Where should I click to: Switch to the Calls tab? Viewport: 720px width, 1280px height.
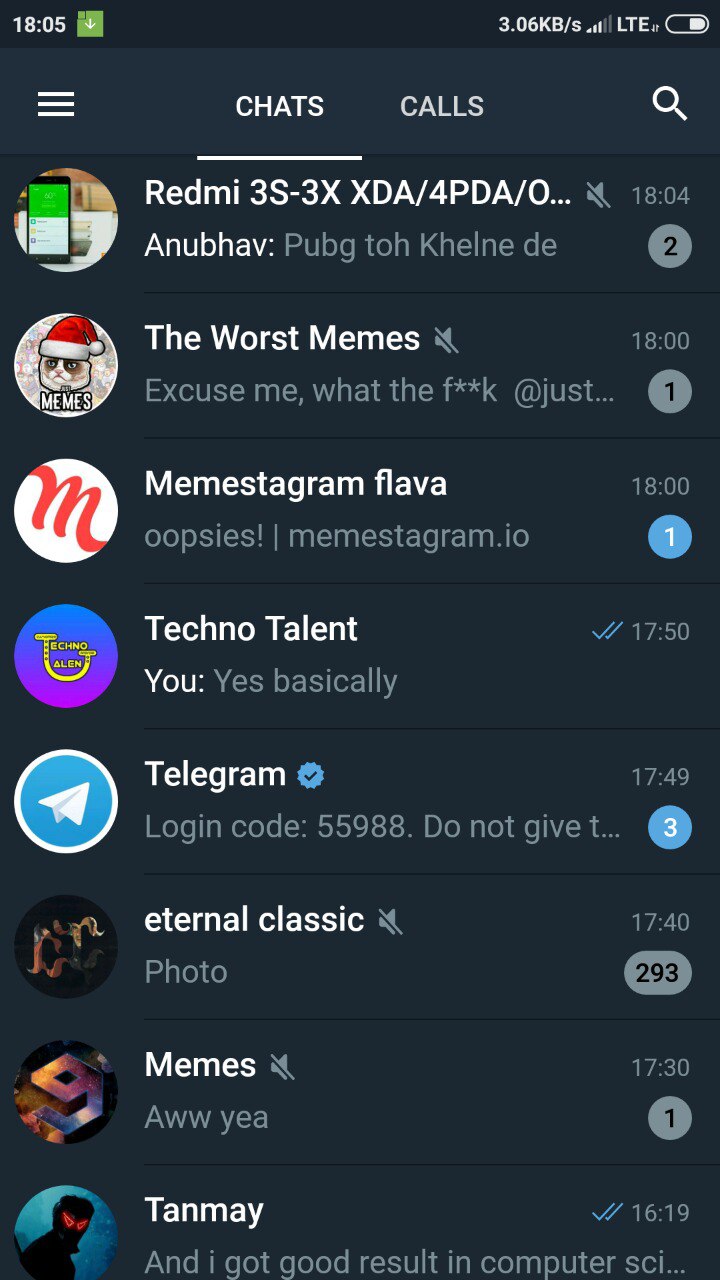click(442, 106)
